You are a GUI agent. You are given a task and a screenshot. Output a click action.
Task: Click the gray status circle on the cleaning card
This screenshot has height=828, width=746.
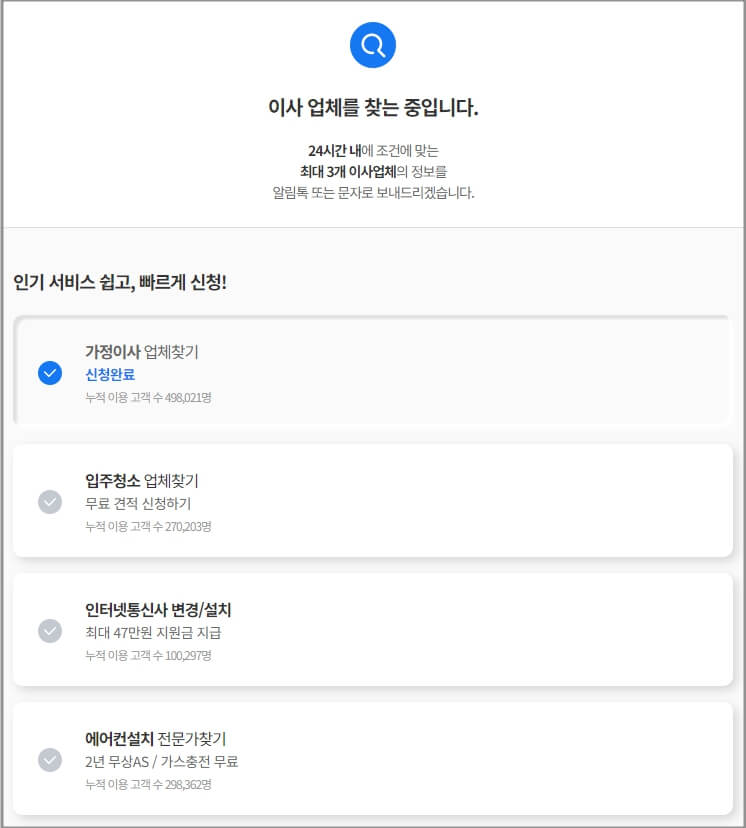[48, 502]
